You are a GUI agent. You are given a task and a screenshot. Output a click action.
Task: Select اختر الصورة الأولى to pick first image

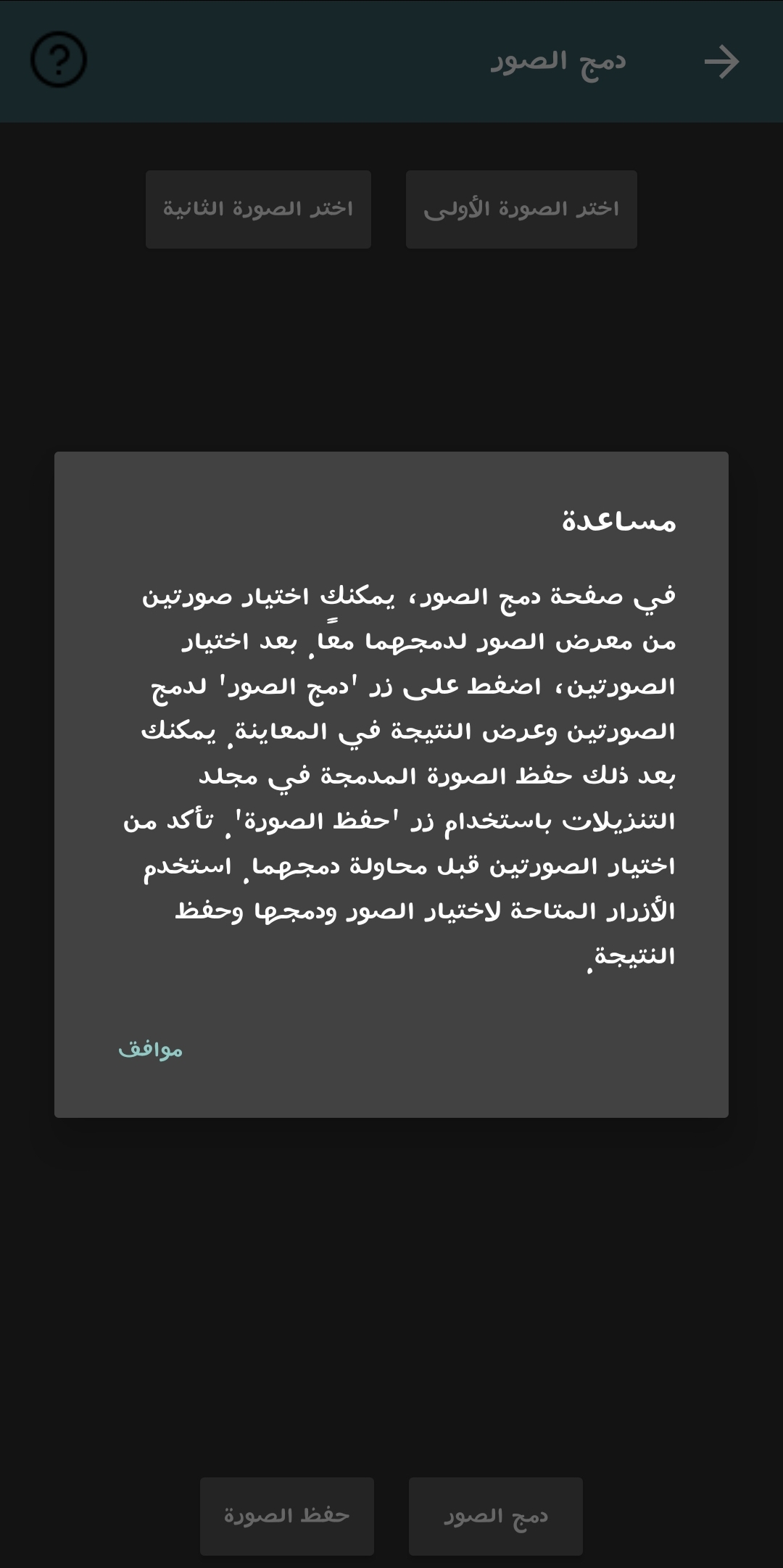tap(521, 209)
